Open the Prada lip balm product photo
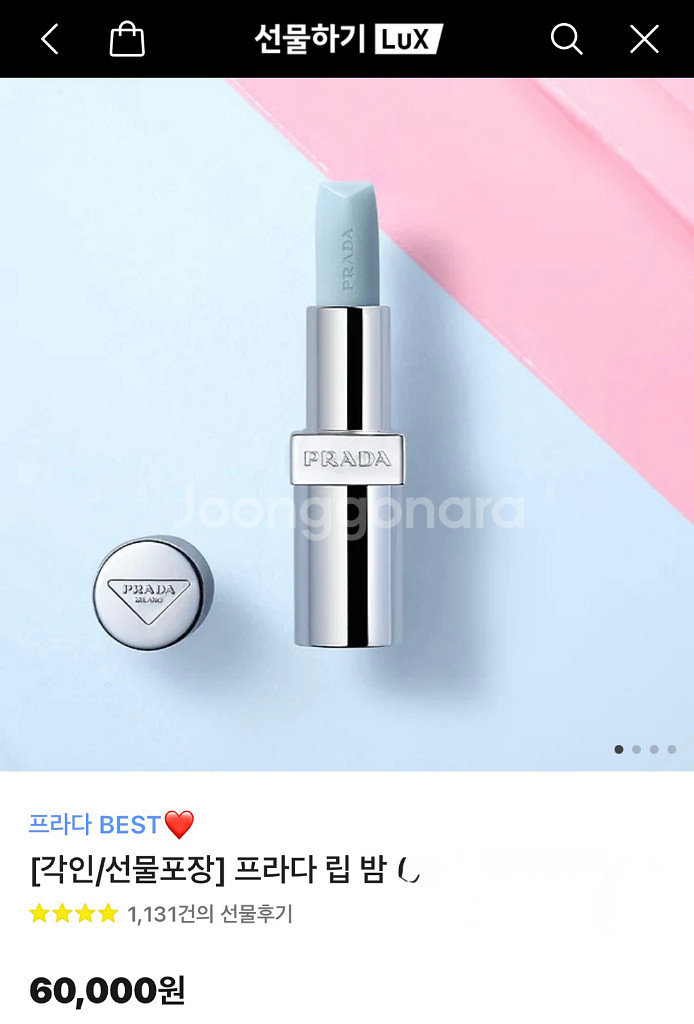The image size is (694, 1024). tap(346, 420)
